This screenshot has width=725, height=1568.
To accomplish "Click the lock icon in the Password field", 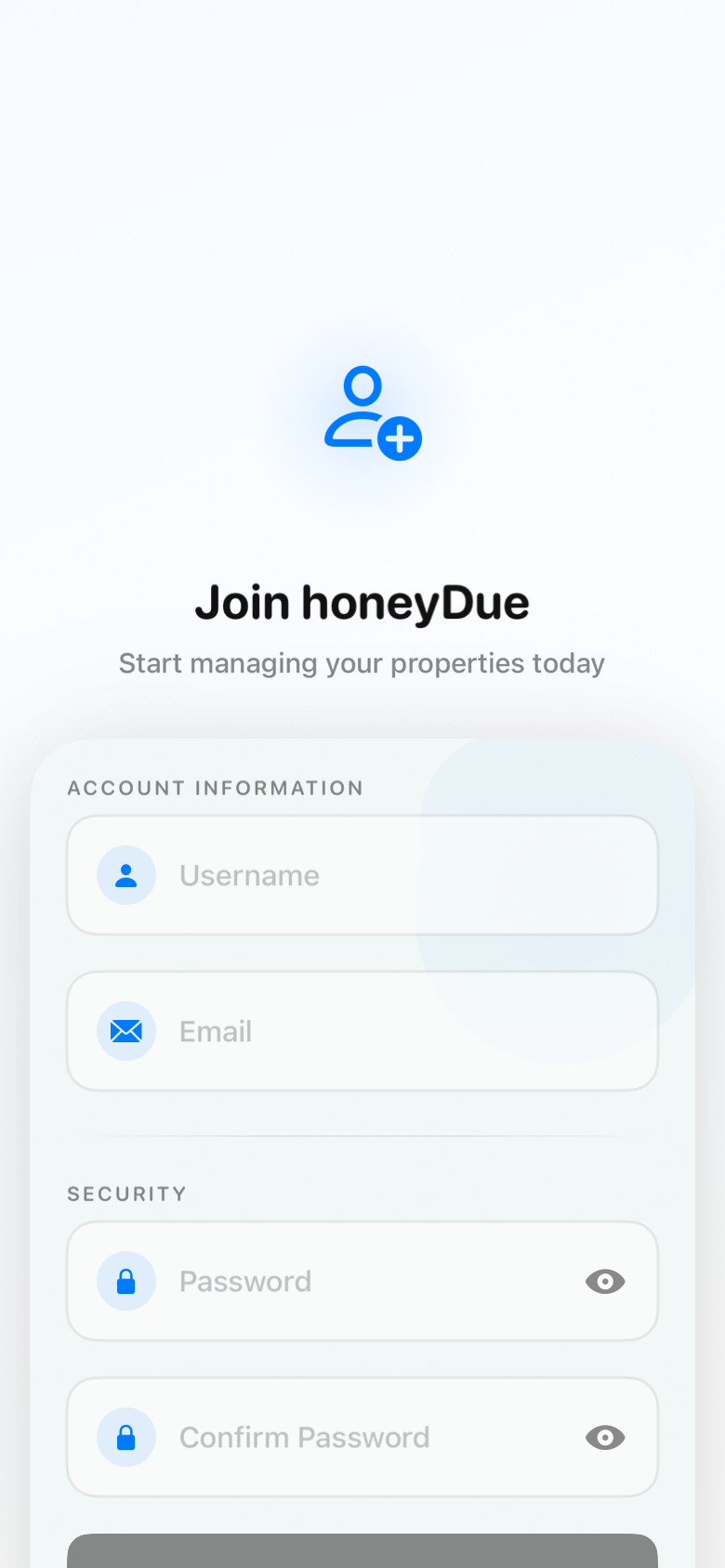I will (126, 1281).
